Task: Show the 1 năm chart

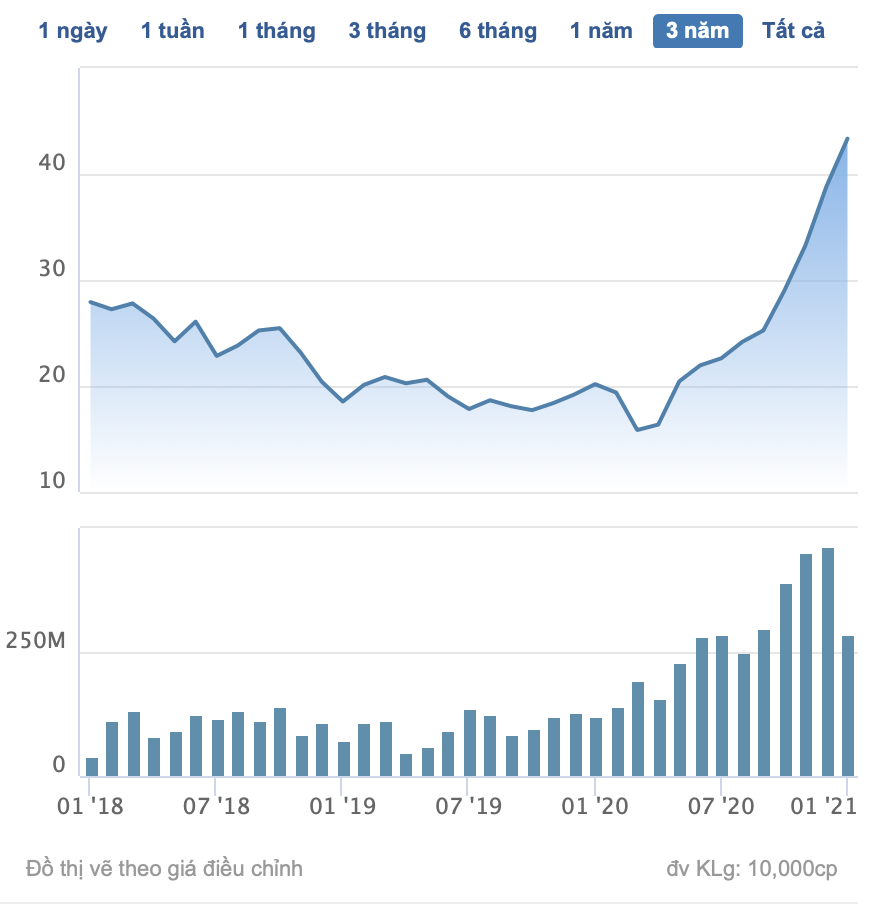Action: [x=601, y=31]
